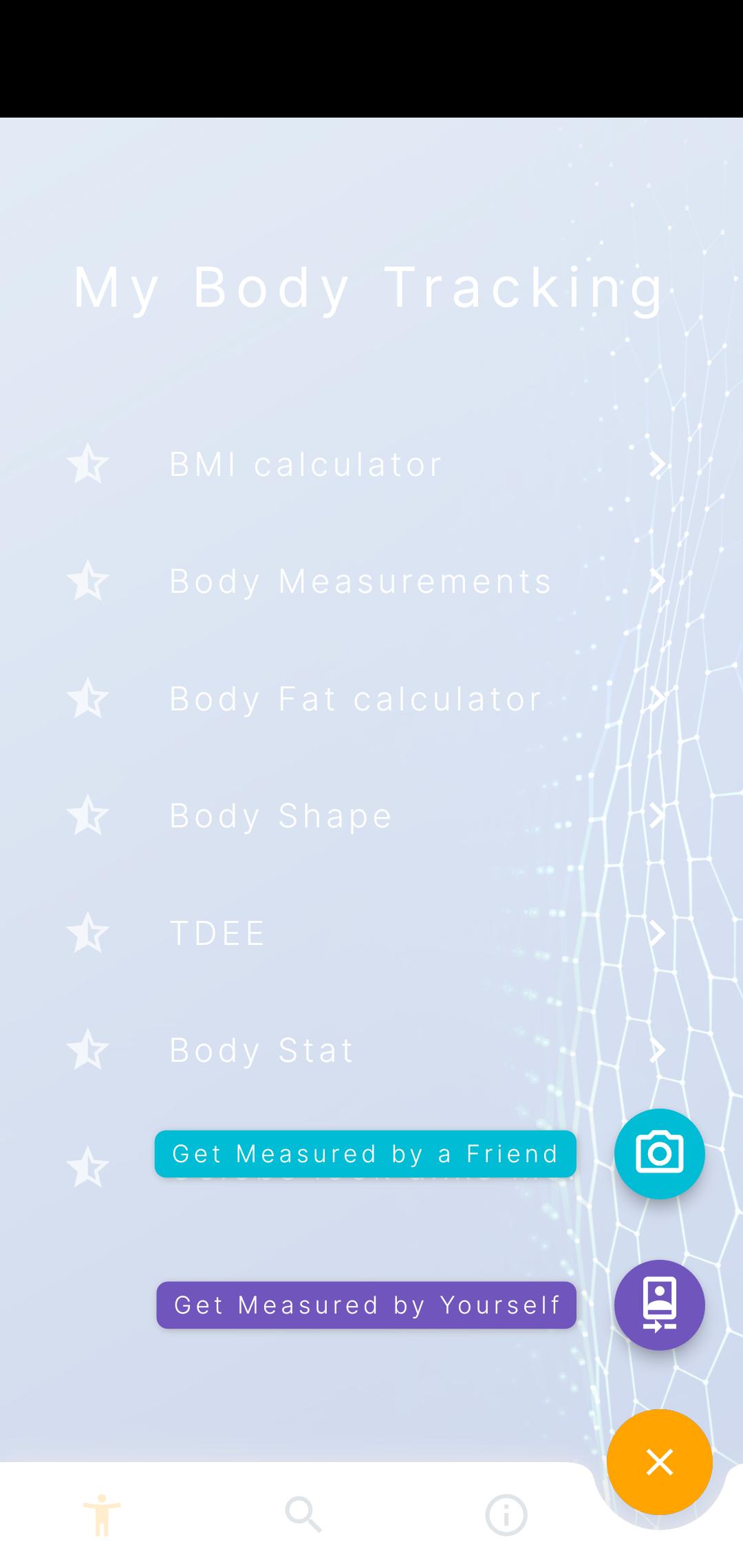Open the TDEE row
The width and height of the screenshot is (743, 1568).
(x=371, y=933)
